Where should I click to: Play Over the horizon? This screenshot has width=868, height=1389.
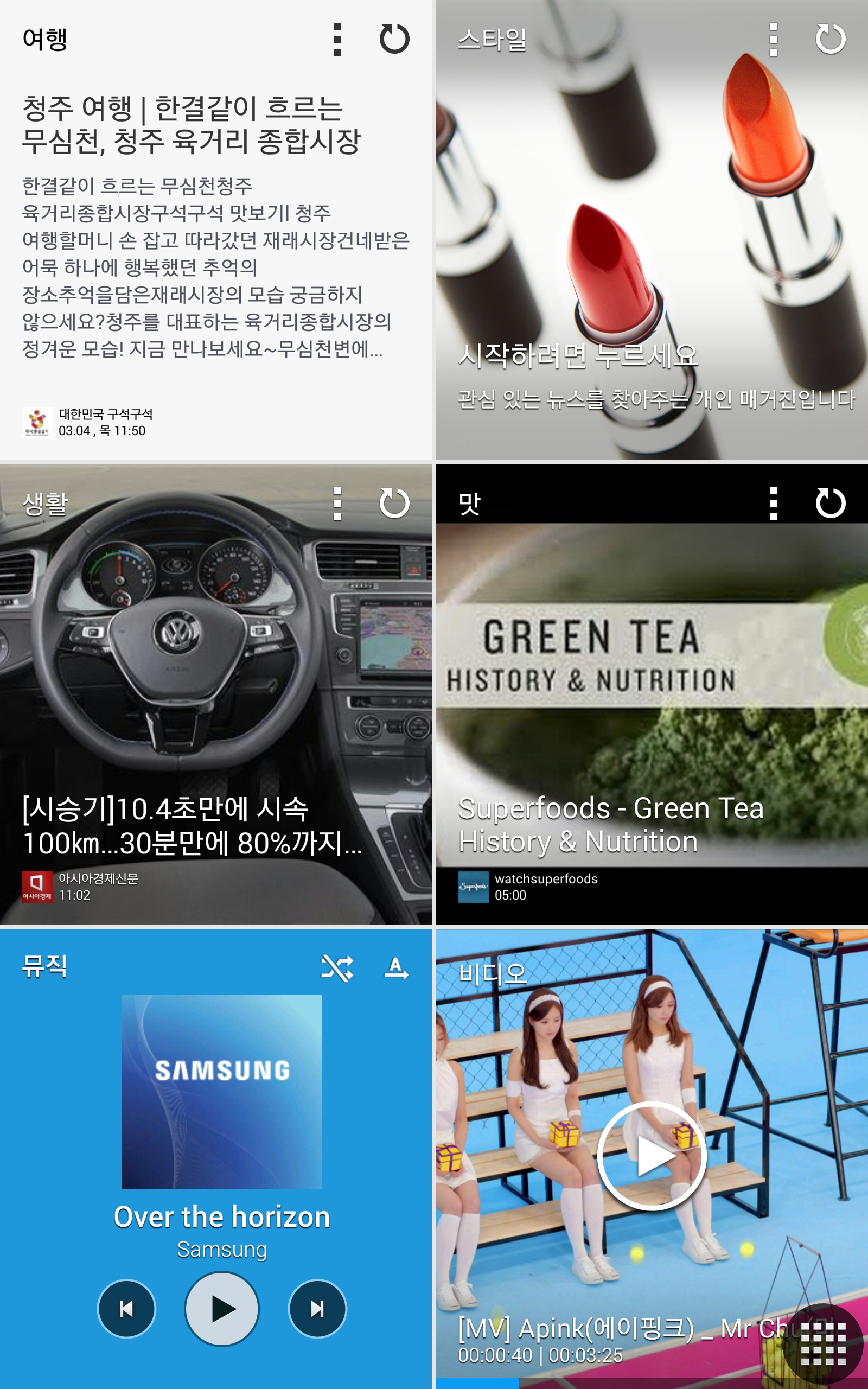[x=221, y=1309]
